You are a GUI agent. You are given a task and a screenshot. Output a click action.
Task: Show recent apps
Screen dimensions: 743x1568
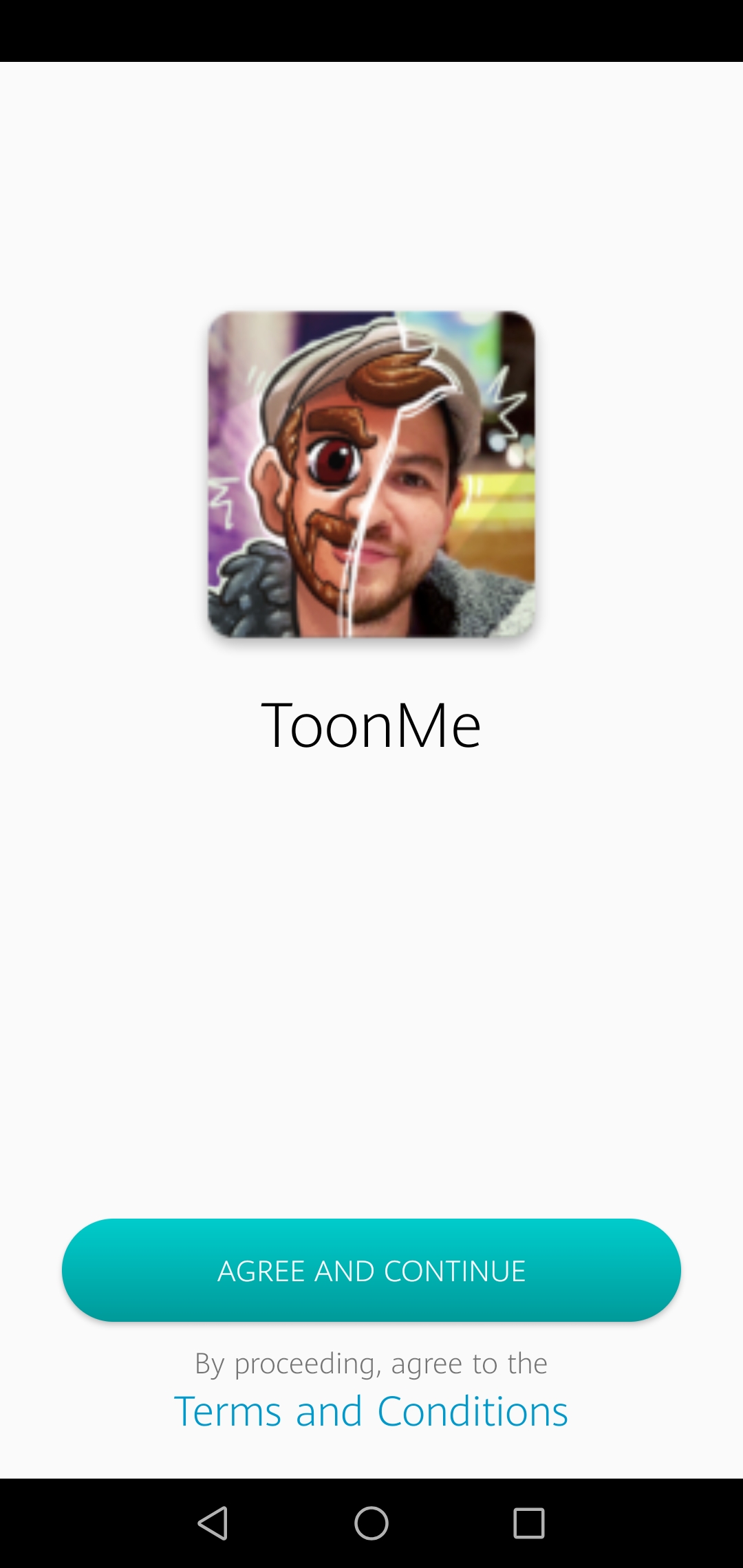coord(529,1523)
